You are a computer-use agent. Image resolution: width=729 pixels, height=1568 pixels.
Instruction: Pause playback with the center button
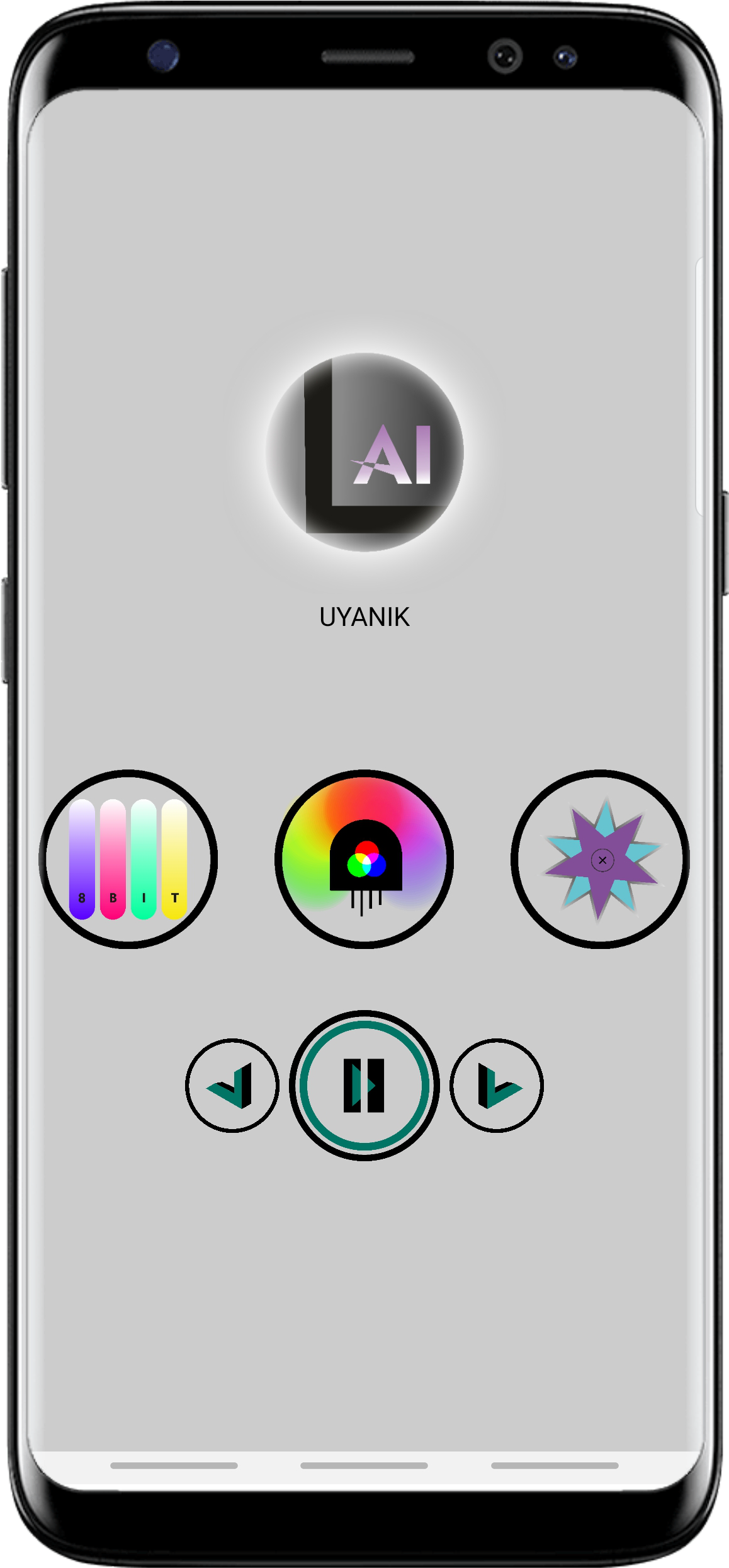tap(364, 1086)
